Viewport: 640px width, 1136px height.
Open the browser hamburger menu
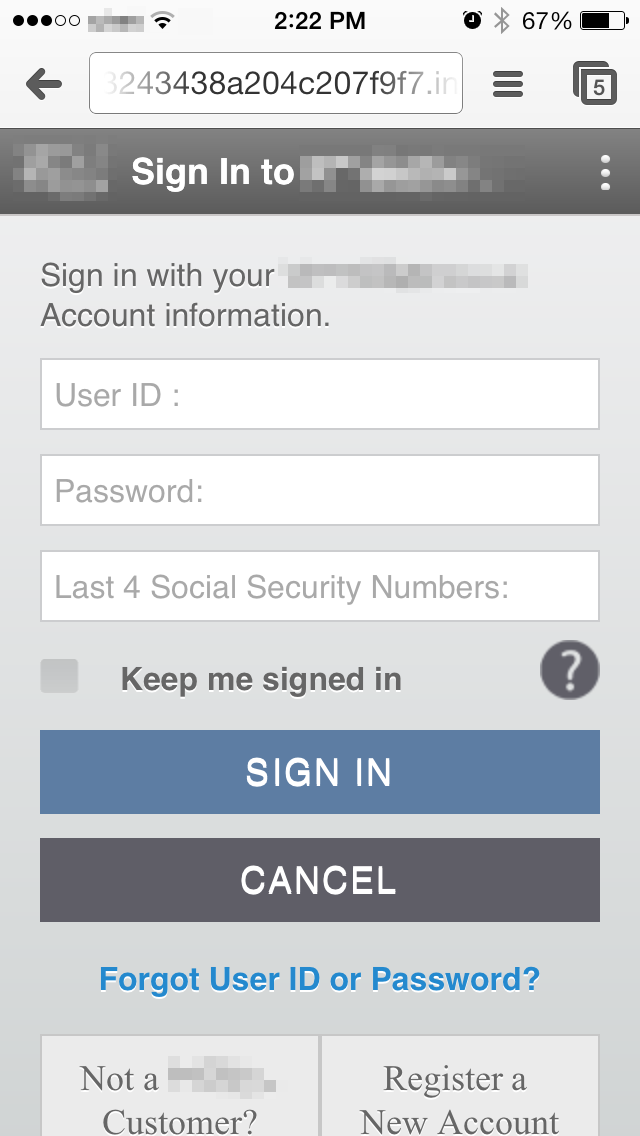pyautogui.click(x=508, y=85)
